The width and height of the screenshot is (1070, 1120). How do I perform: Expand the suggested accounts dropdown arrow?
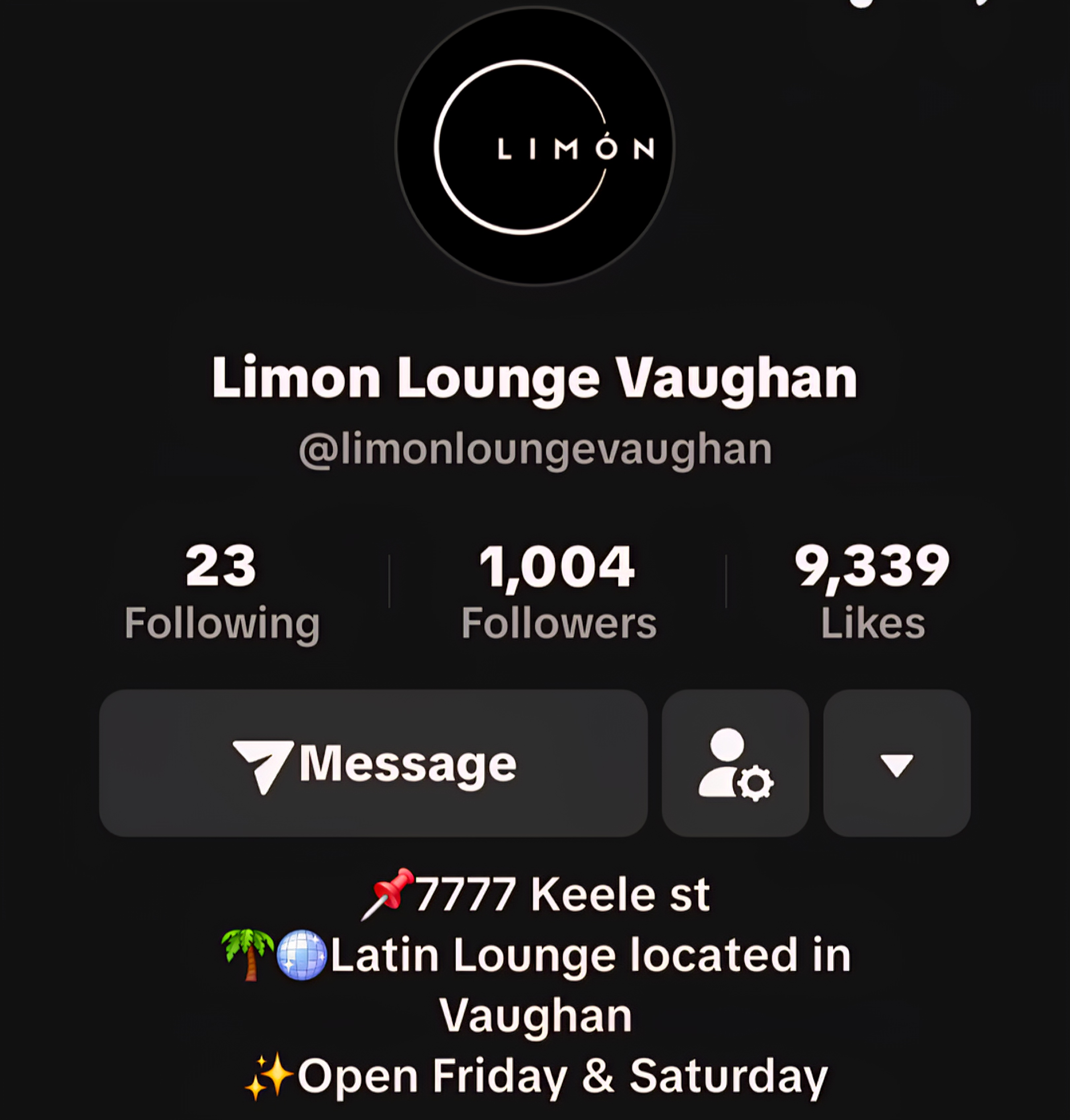[x=897, y=763]
